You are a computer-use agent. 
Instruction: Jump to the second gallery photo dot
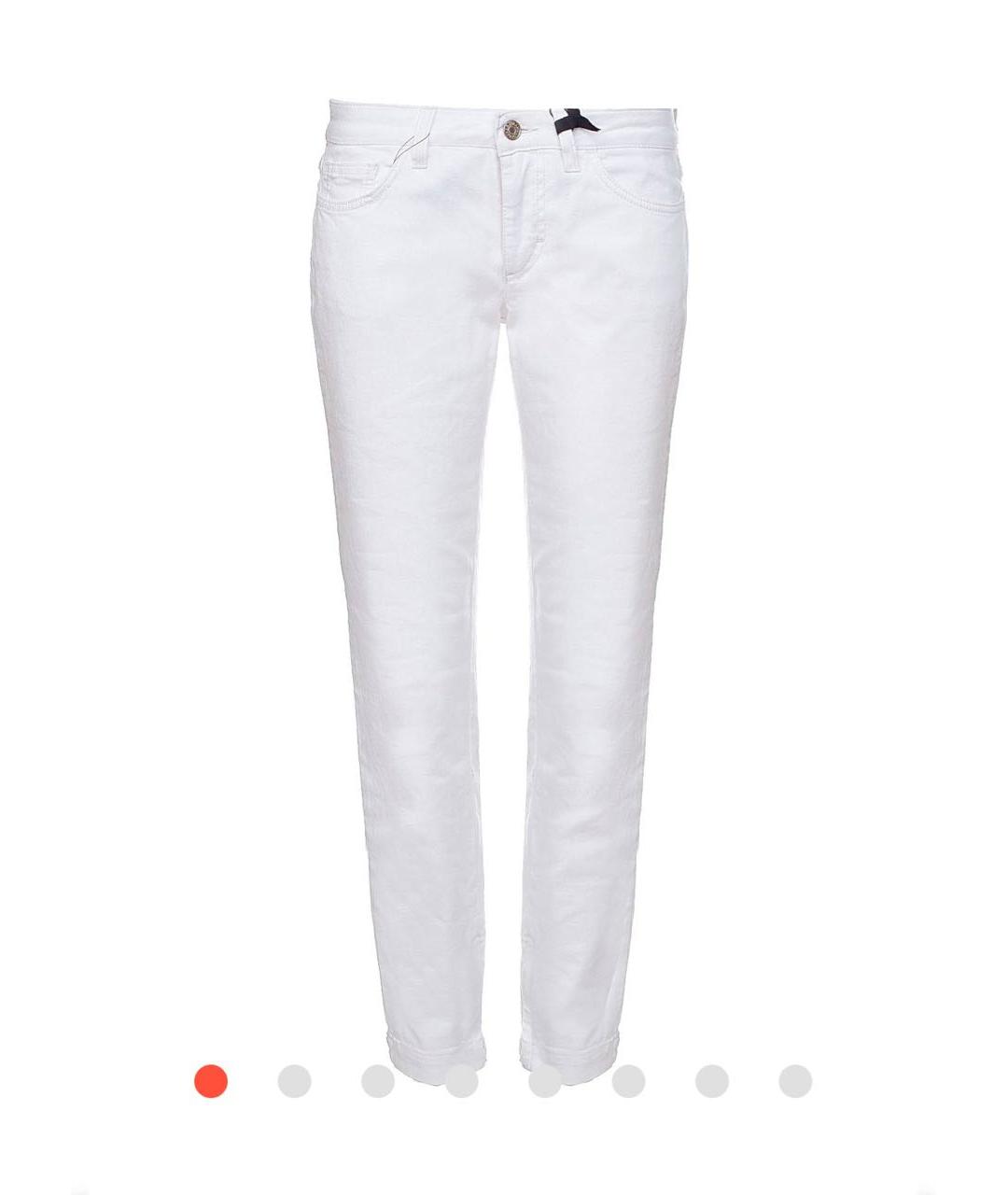tap(294, 1081)
